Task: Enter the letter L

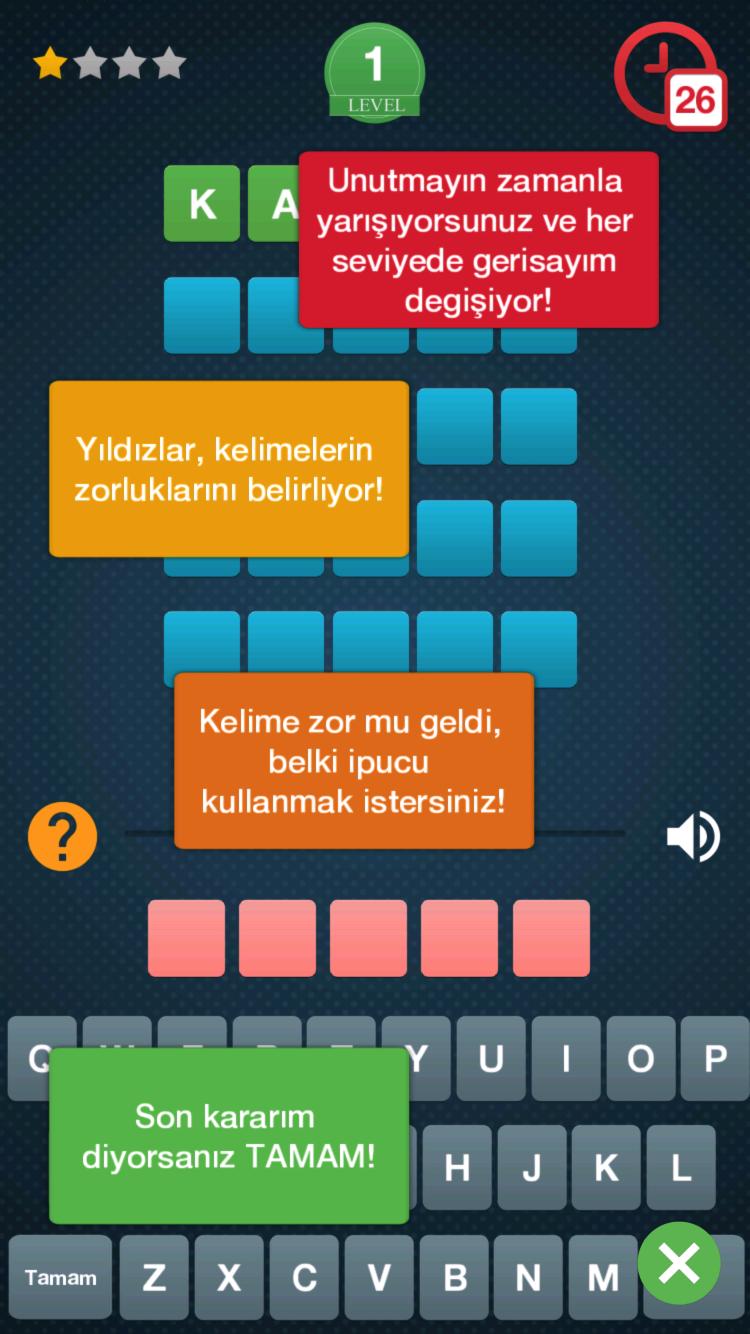Action: click(681, 1167)
